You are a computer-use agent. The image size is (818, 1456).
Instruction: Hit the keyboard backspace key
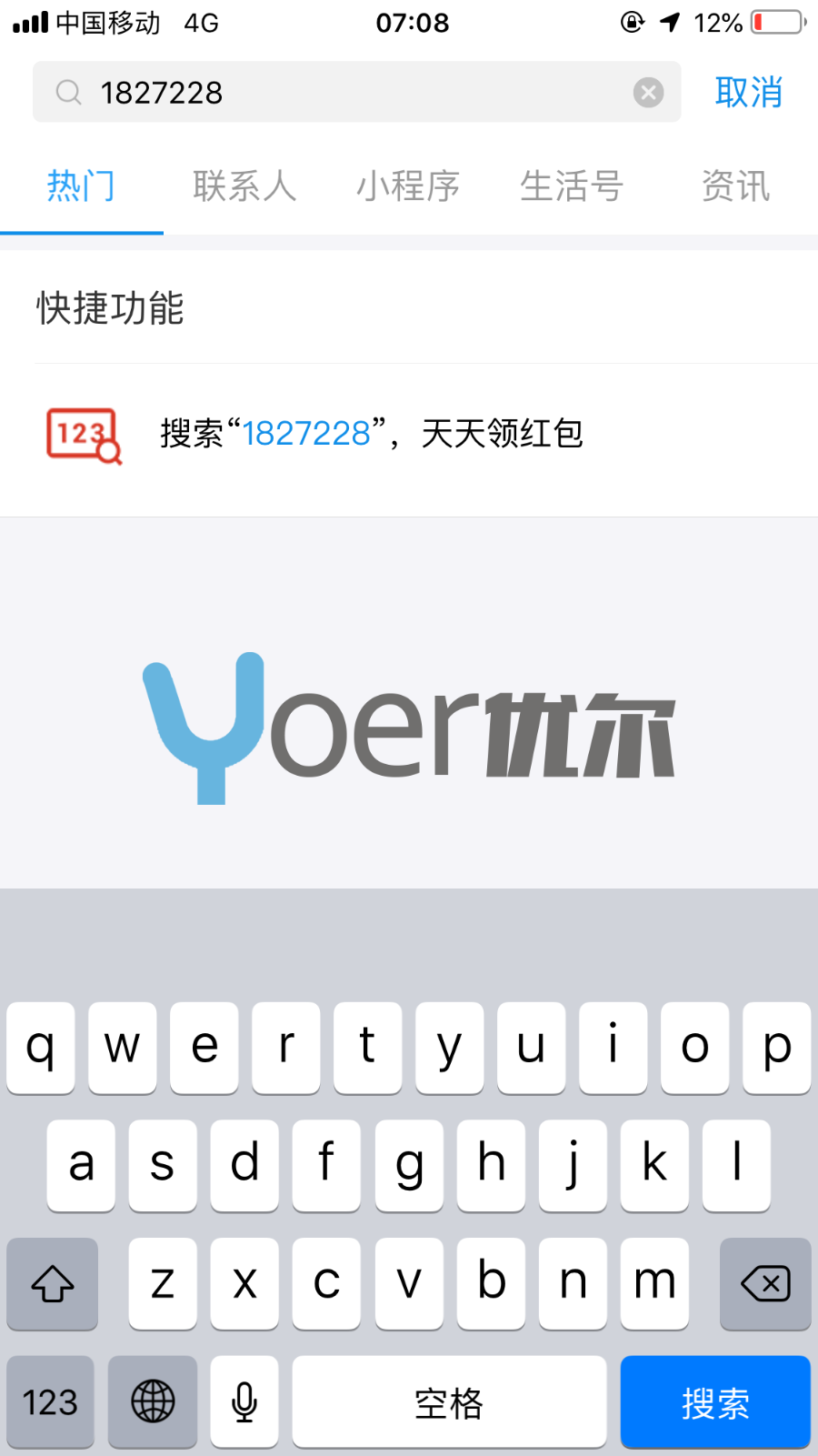765,1283
